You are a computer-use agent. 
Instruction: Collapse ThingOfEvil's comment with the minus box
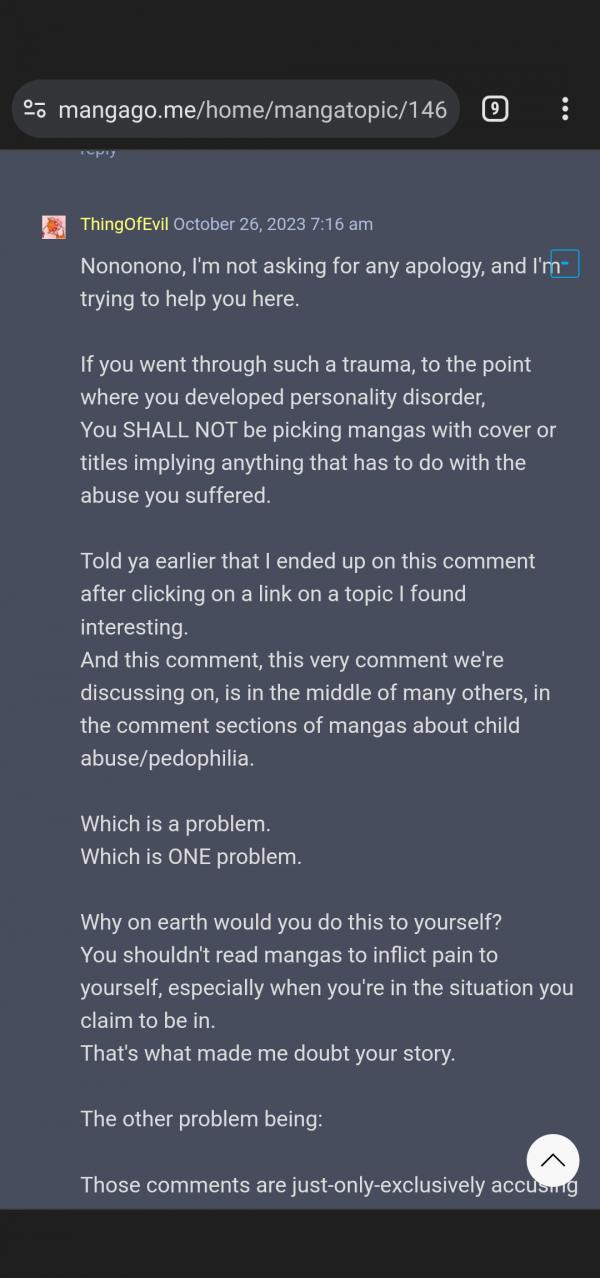(x=565, y=264)
